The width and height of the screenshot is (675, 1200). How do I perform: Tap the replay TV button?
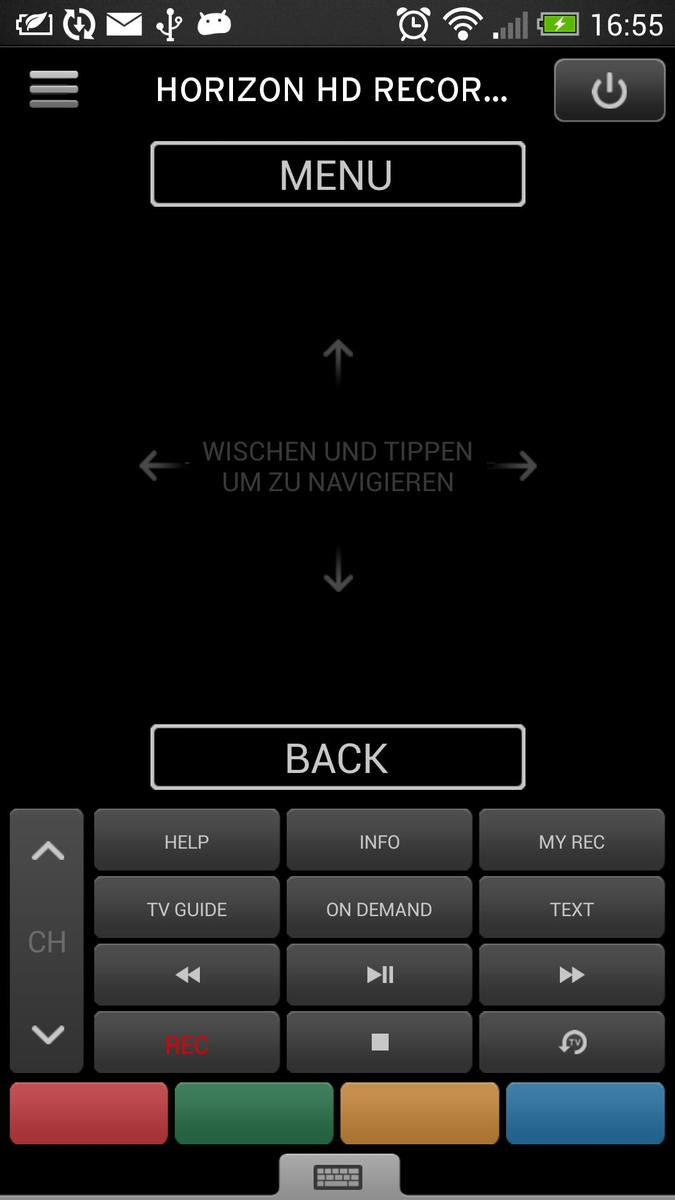coord(572,1042)
